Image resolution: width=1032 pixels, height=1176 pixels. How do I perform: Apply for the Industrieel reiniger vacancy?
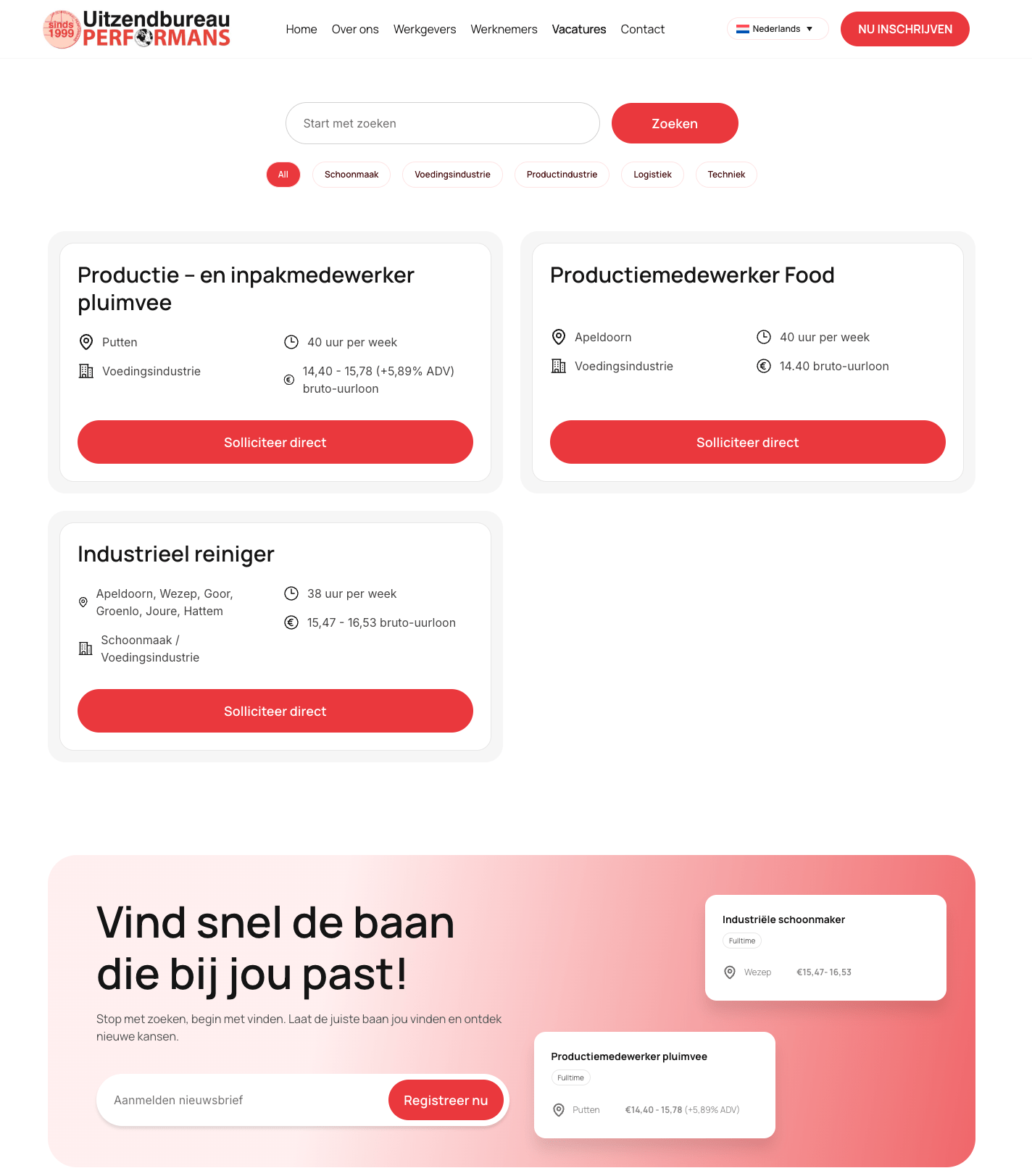point(275,711)
